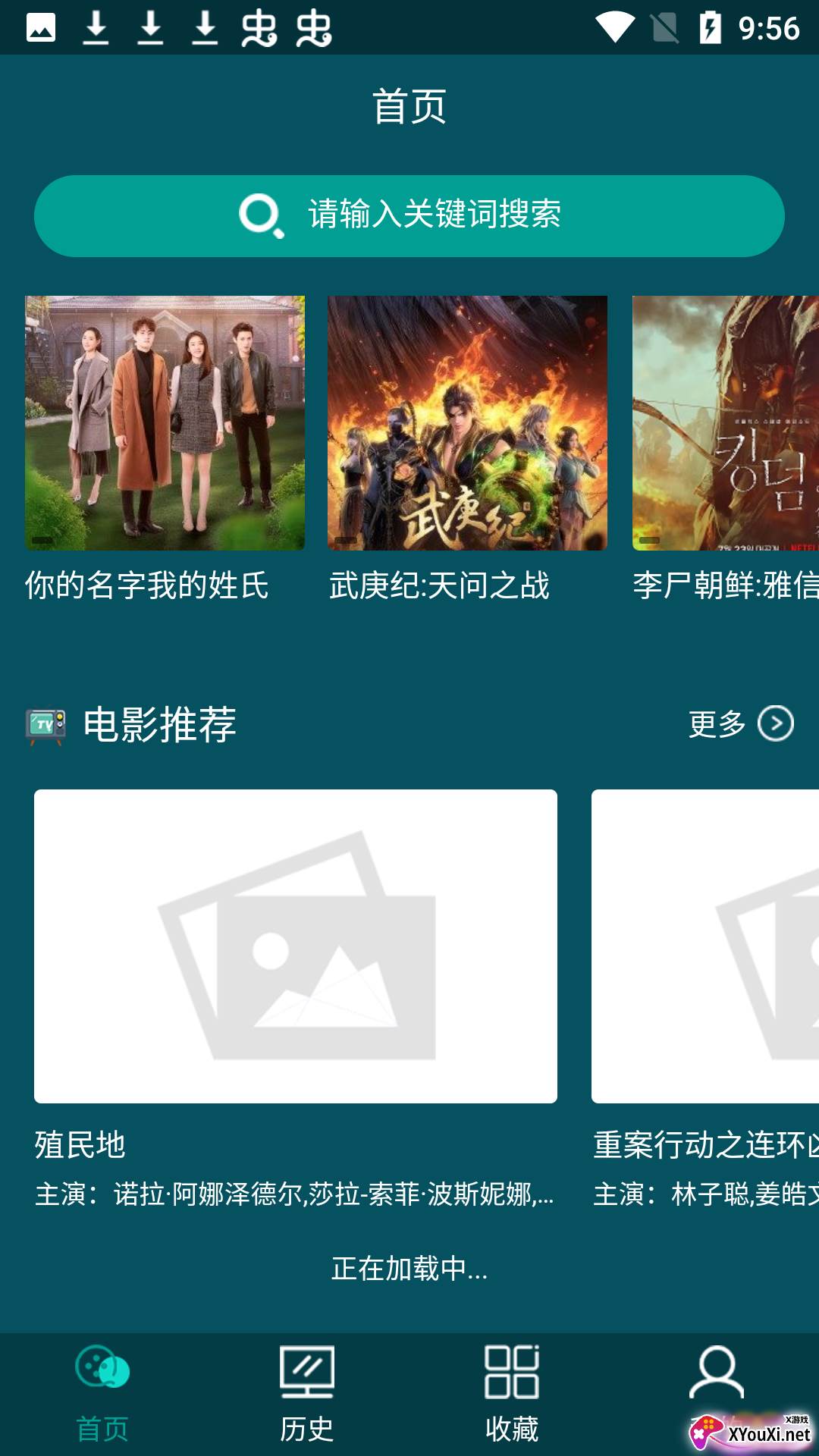
Task: Switch to the 首页 tab
Action: [102, 1394]
